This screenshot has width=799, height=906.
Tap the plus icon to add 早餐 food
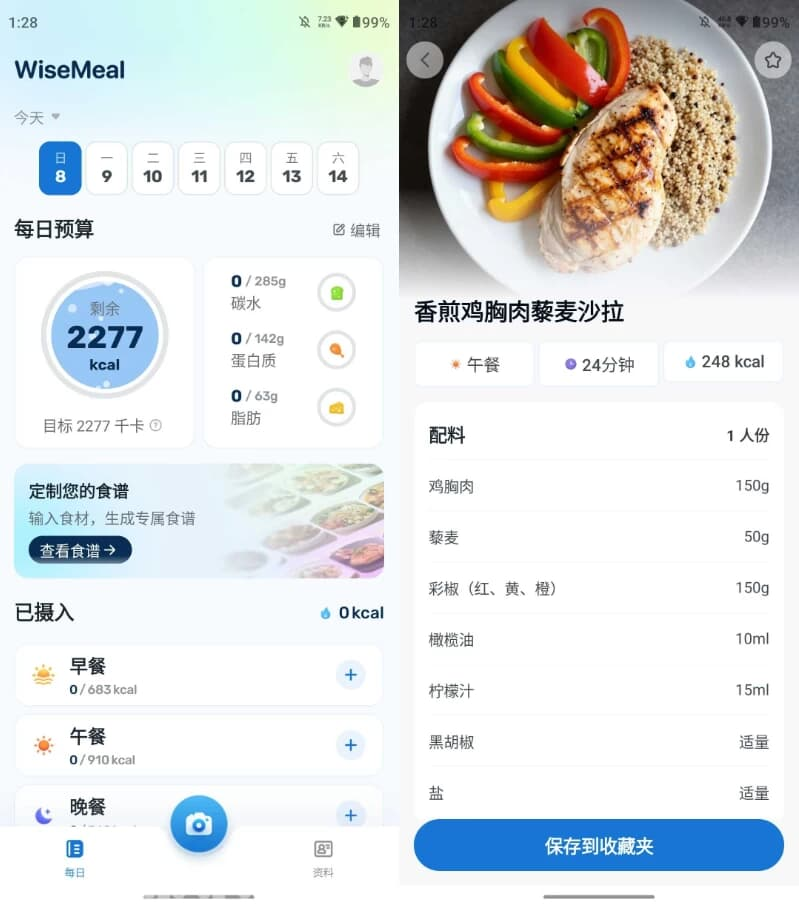pyautogui.click(x=351, y=675)
